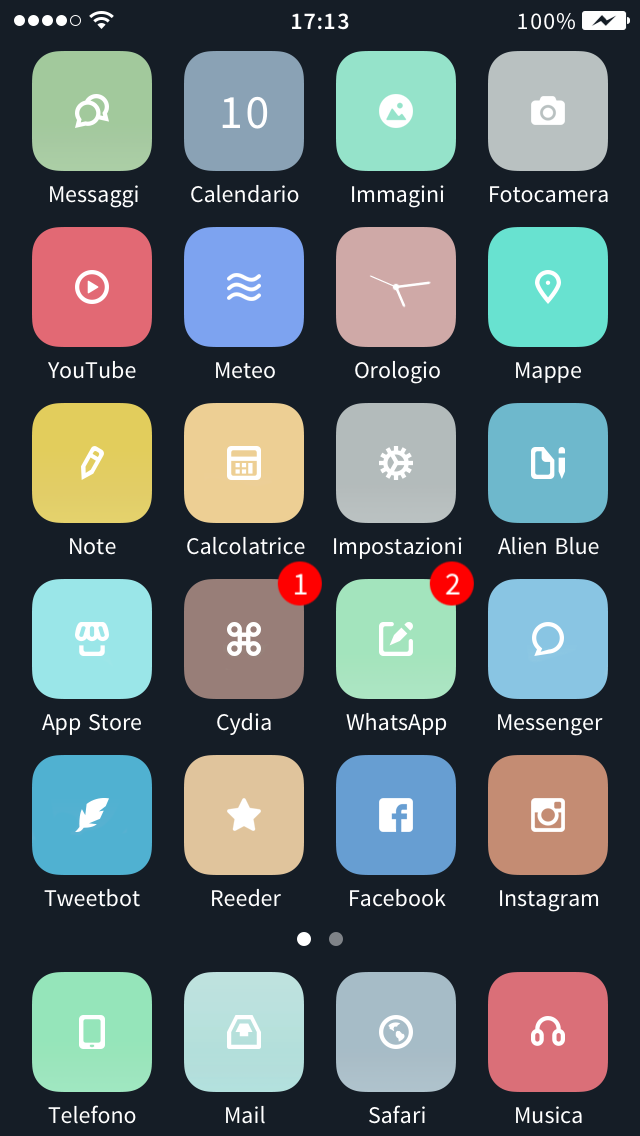Launch the Fotocamera app
The width and height of the screenshot is (640, 1136).
coord(548,111)
